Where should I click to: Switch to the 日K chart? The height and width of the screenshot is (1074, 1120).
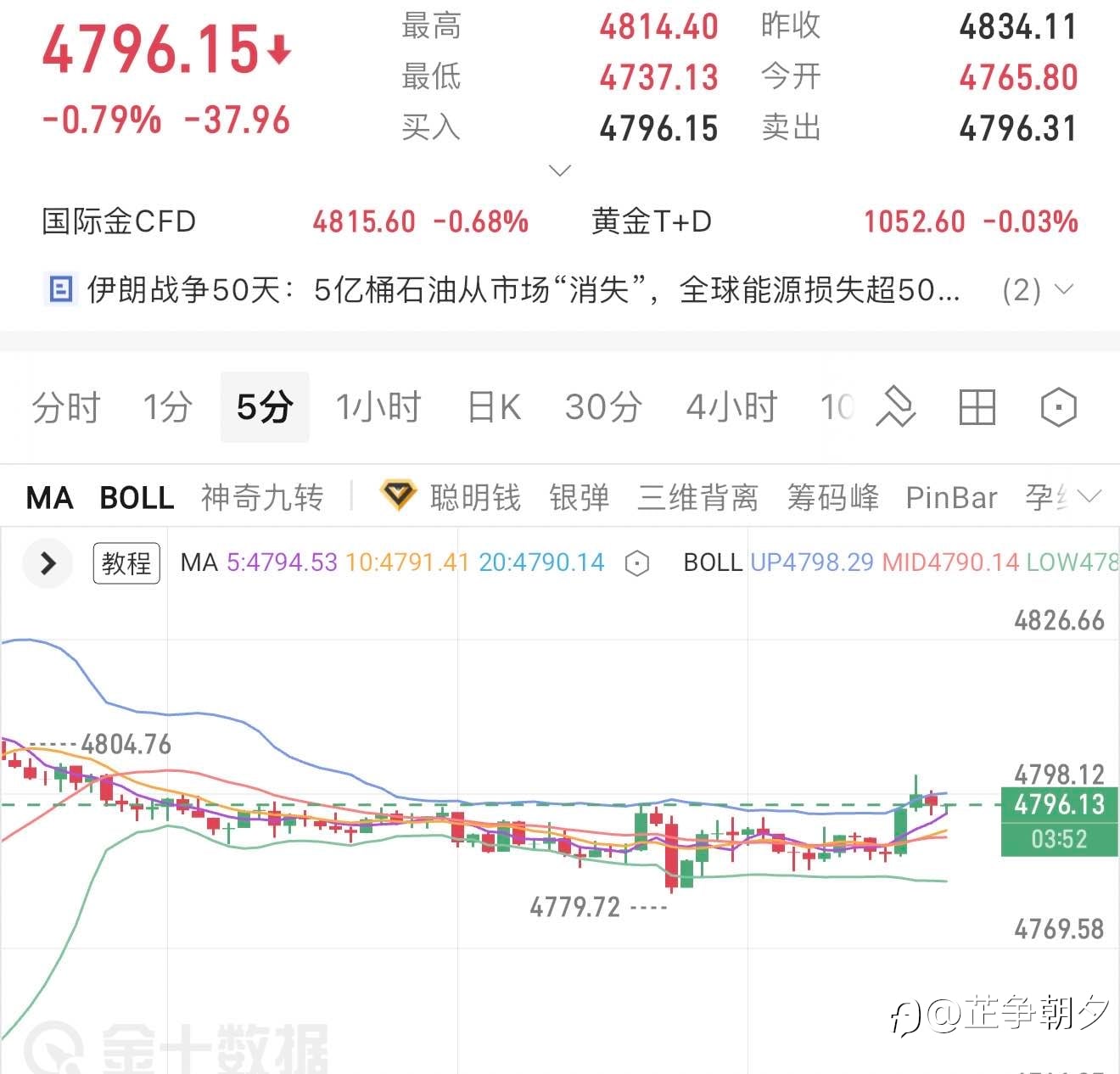494,407
